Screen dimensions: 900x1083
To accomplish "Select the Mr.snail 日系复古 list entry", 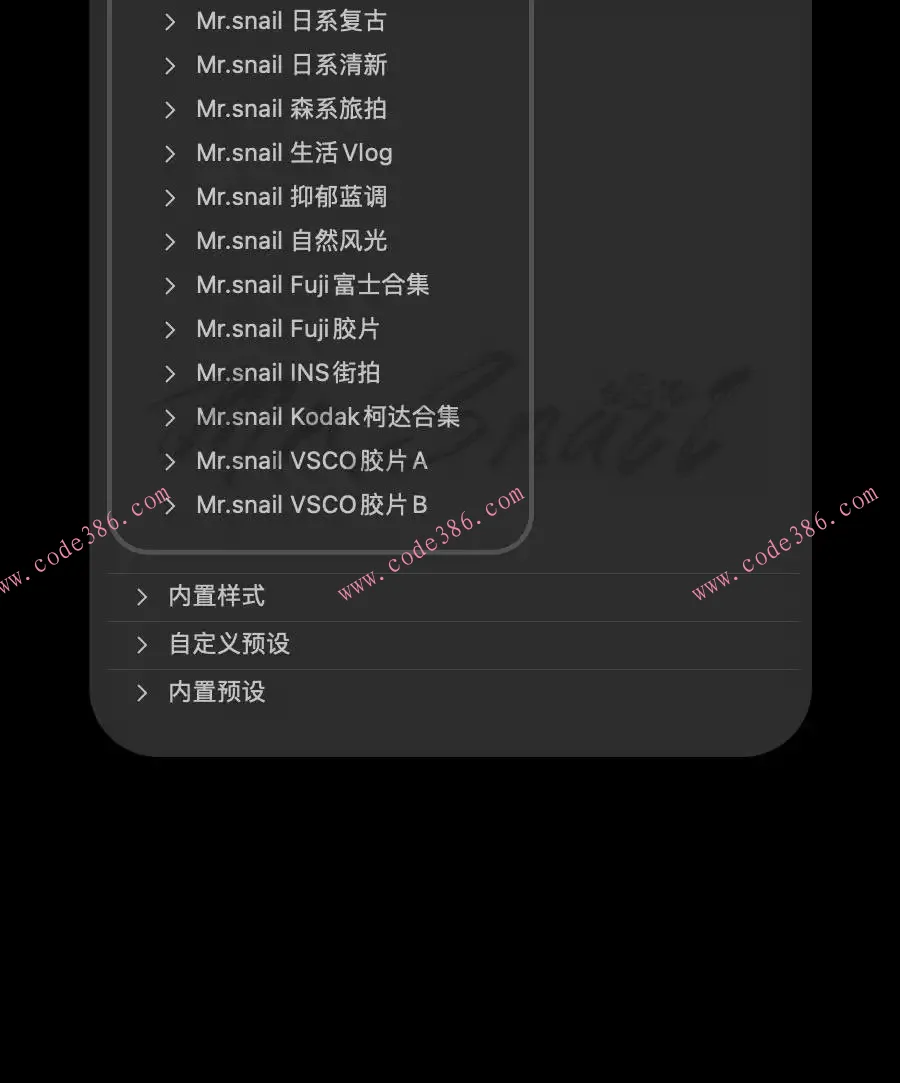I will [x=291, y=21].
